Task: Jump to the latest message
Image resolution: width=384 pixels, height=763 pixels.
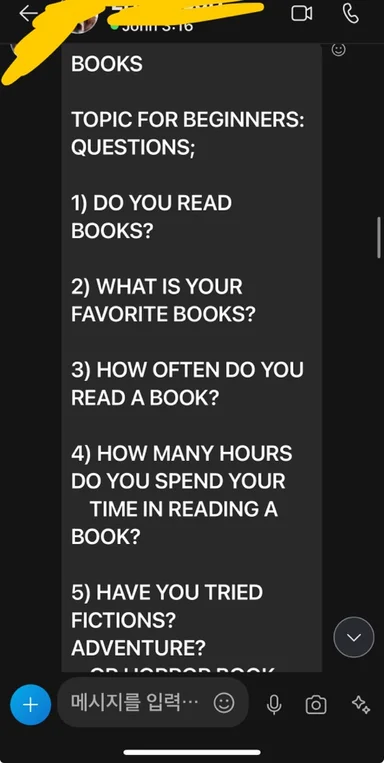Action: pos(354,637)
